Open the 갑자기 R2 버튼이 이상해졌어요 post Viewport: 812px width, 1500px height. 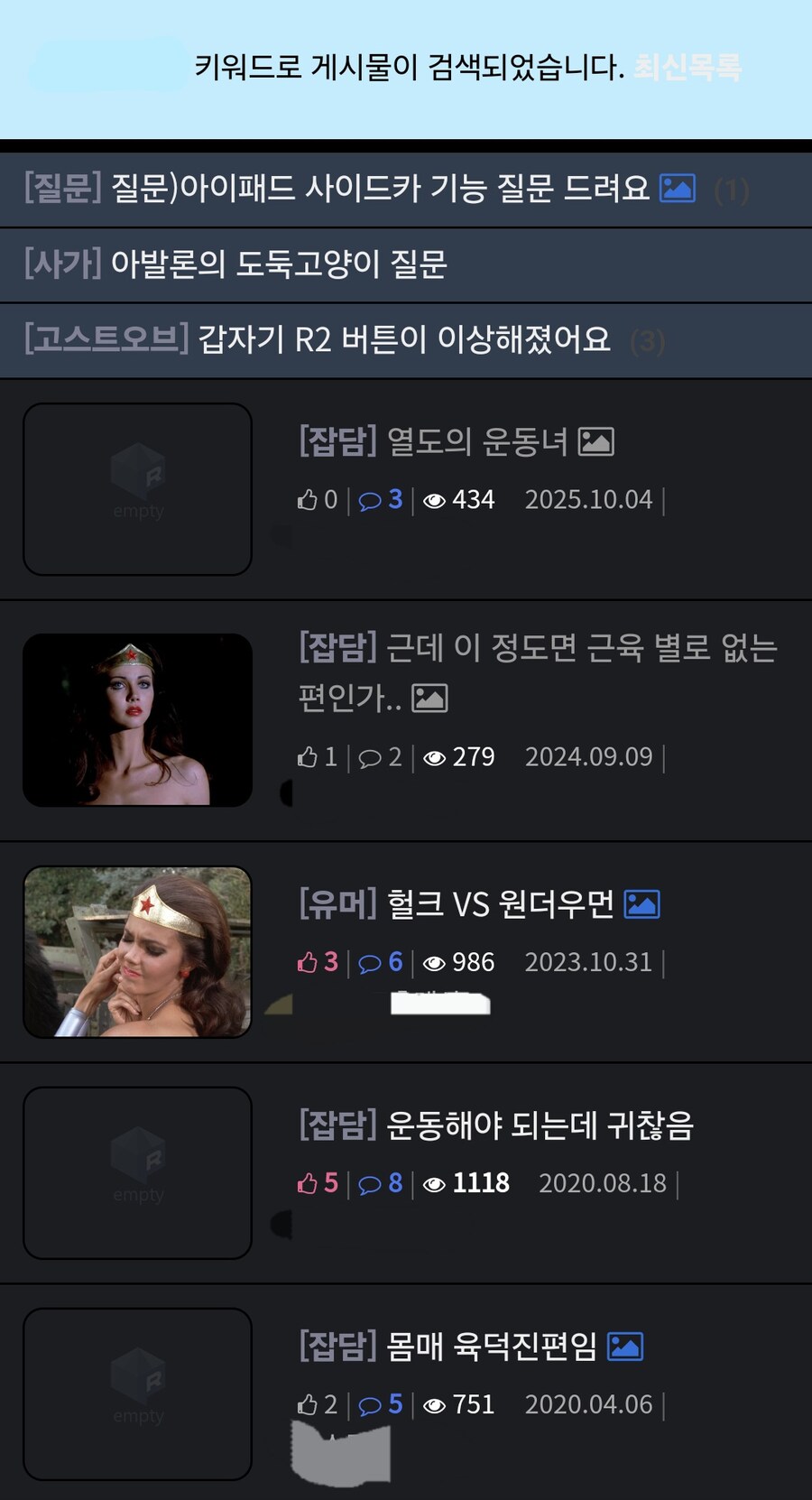tap(403, 340)
